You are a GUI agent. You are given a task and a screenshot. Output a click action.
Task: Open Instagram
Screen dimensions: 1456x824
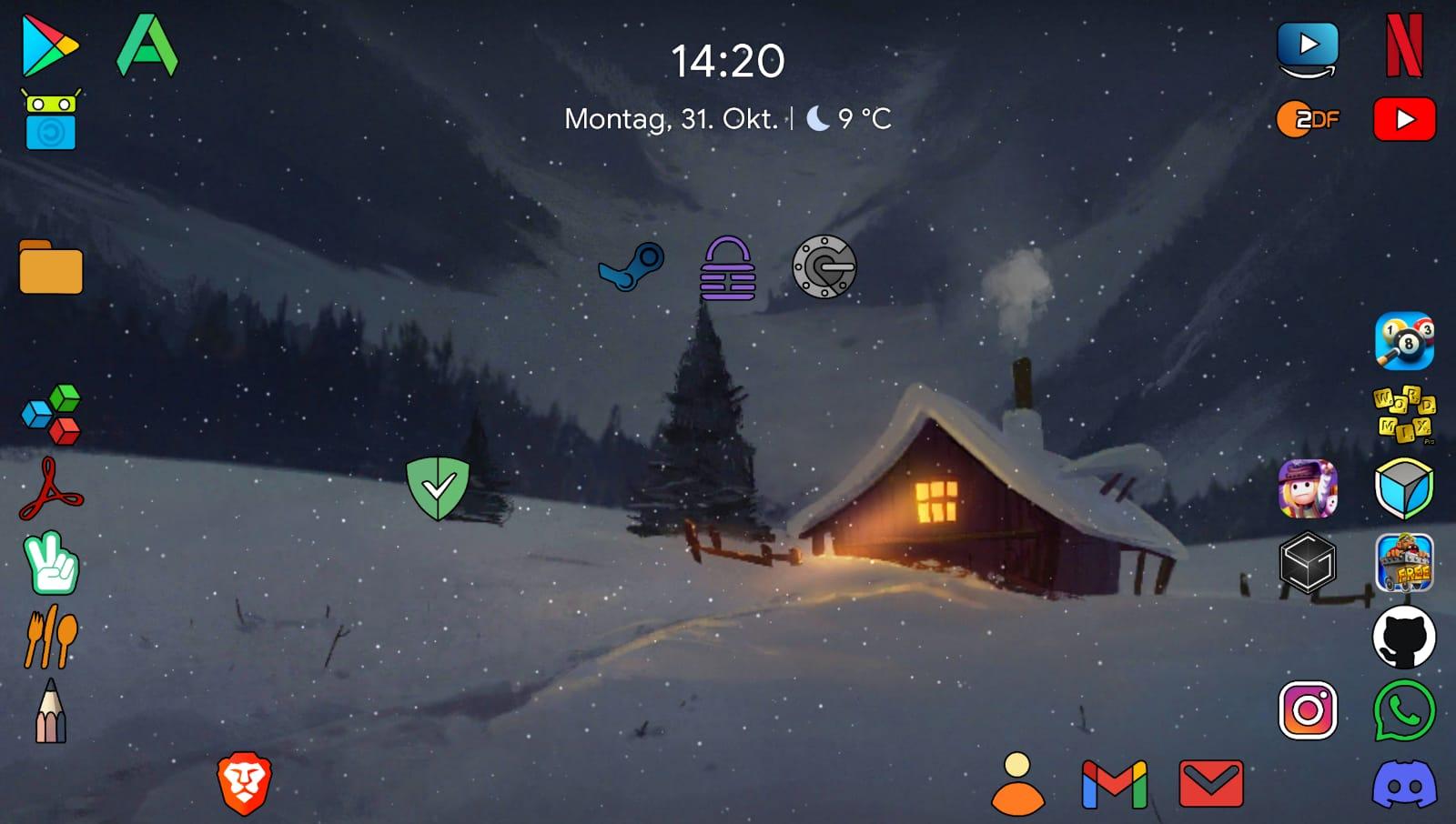[x=1308, y=710]
